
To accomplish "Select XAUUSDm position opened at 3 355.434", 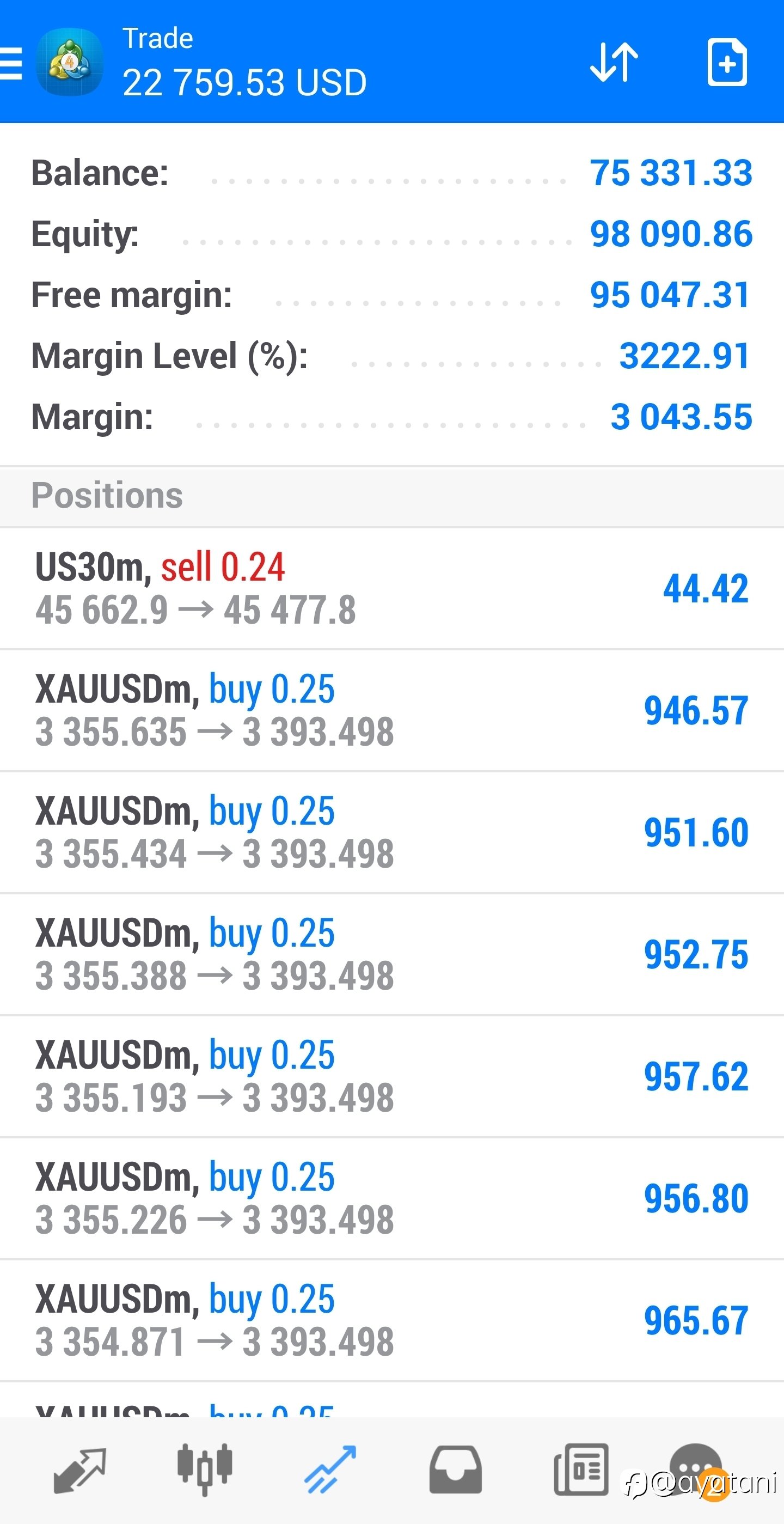I will [392, 832].
